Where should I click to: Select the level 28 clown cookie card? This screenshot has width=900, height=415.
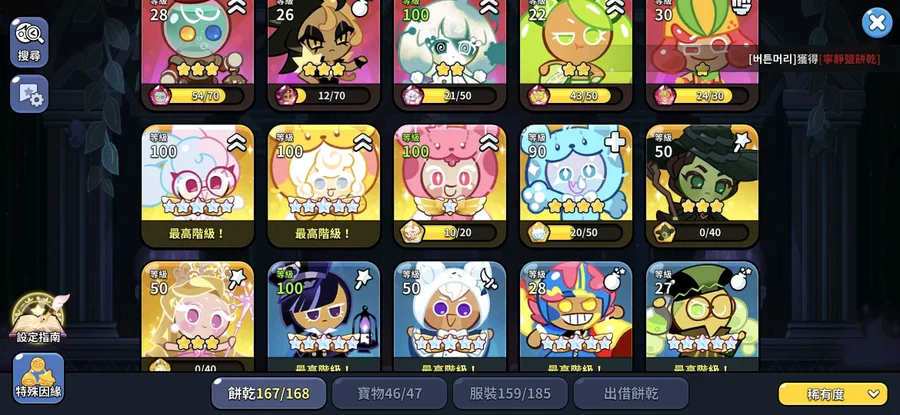click(575, 315)
